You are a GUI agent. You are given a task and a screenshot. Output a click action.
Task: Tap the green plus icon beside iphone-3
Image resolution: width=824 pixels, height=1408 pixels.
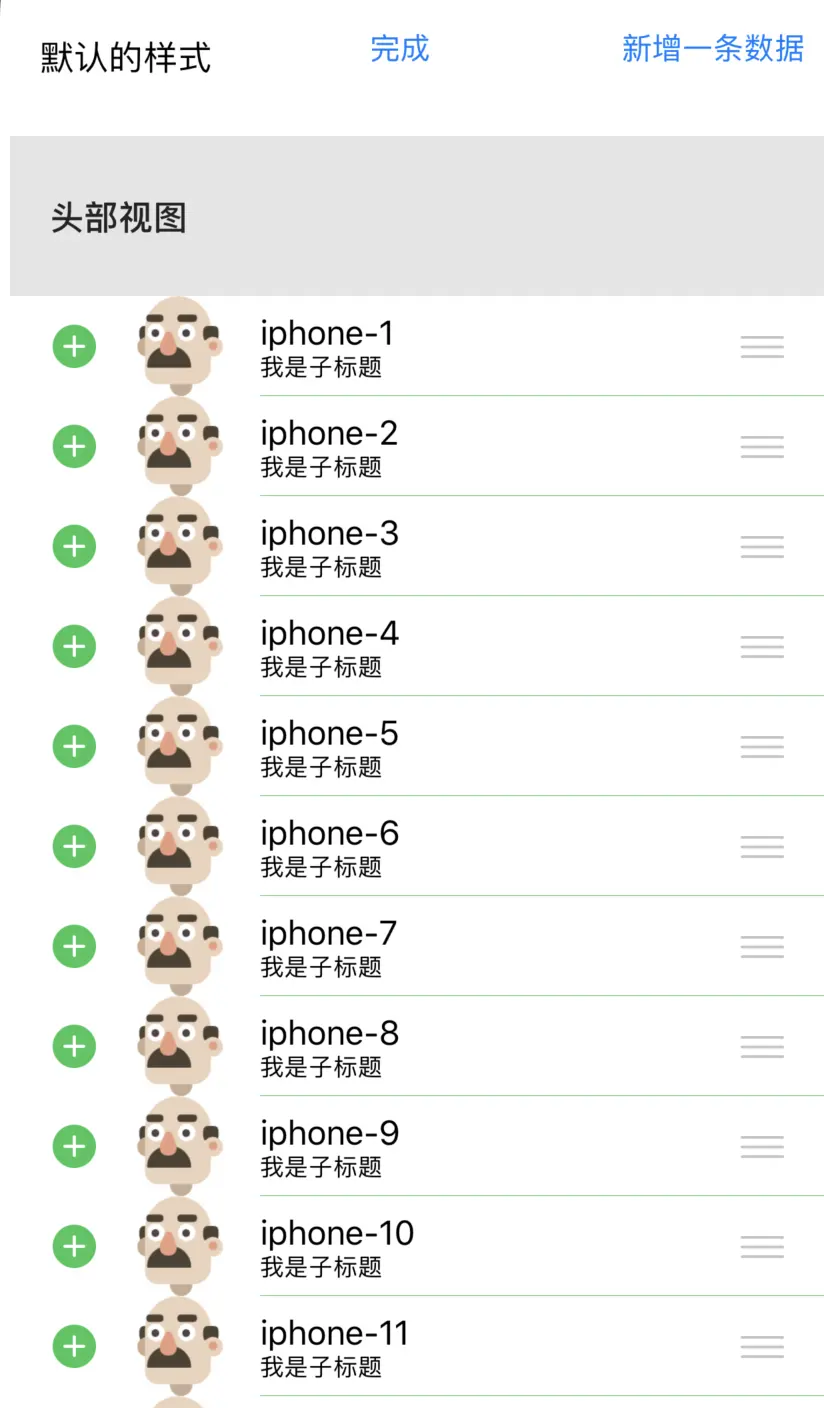(x=74, y=546)
